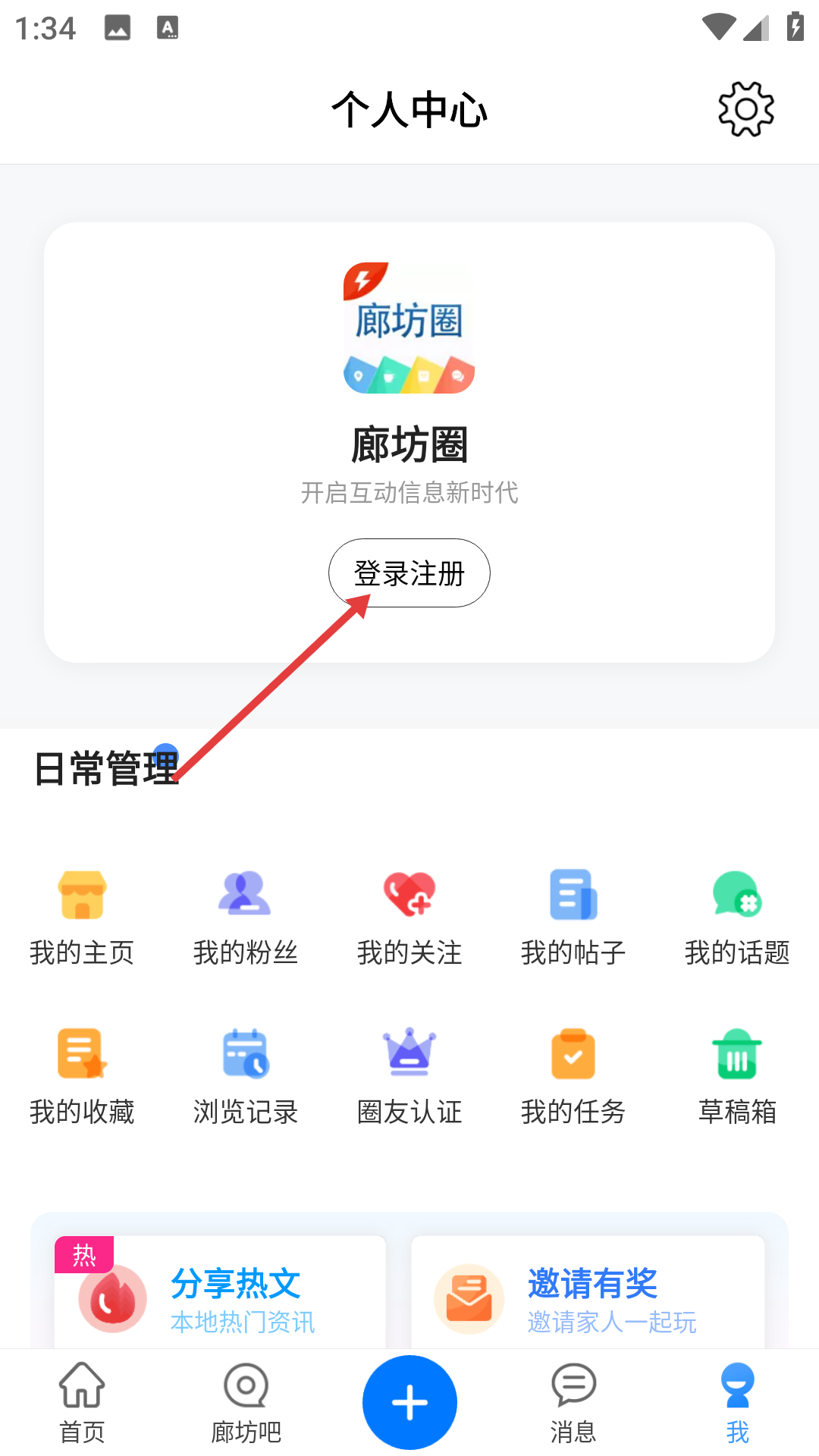Image resolution: width=819 pixels, height=1456 pixels.
Task: Switch to the 消息 tab
Action: (573, 1403)
